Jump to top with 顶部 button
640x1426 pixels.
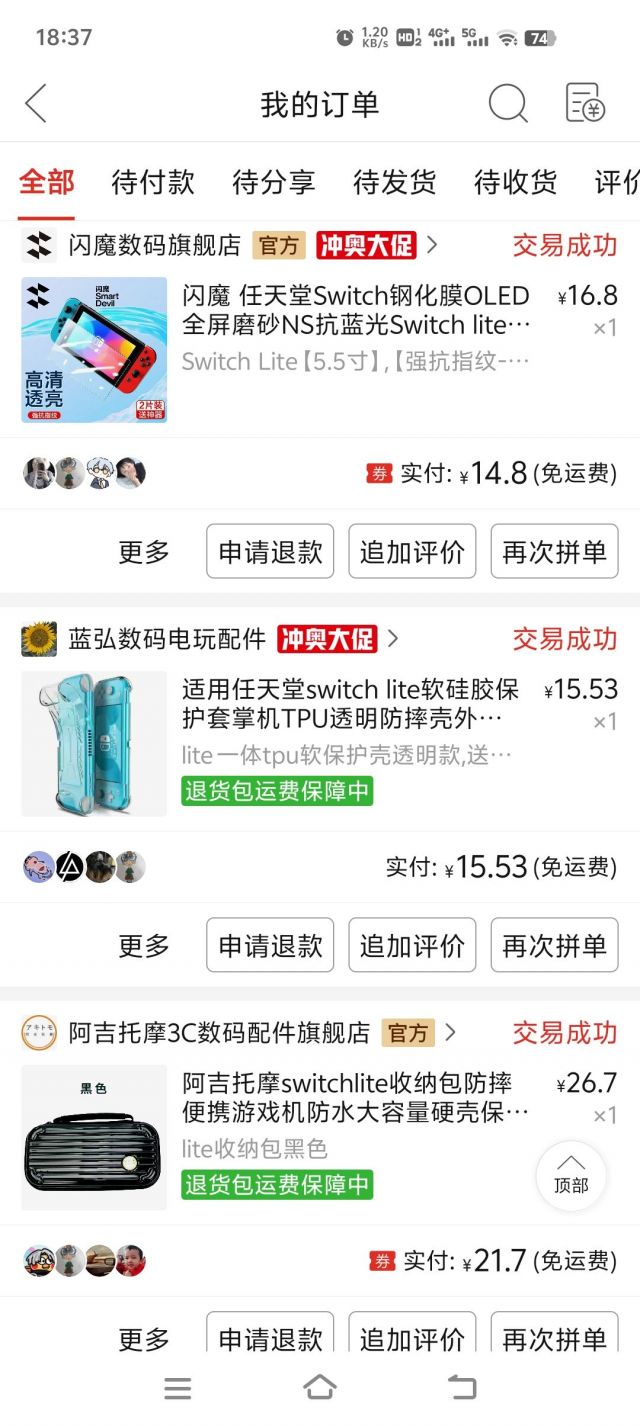(571, 1175)
